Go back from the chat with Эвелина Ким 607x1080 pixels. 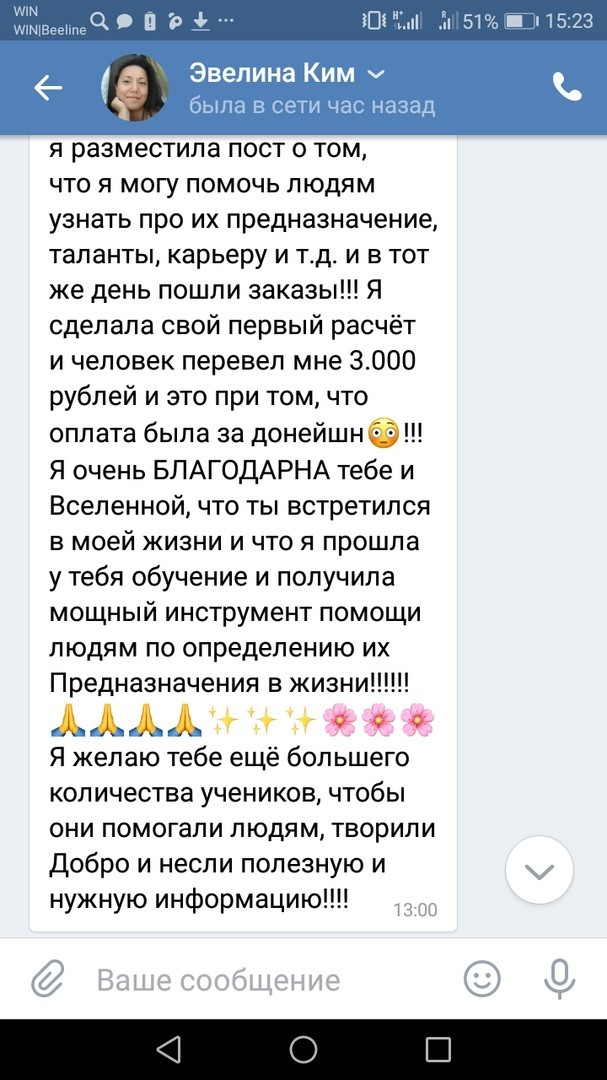(48, 88)
